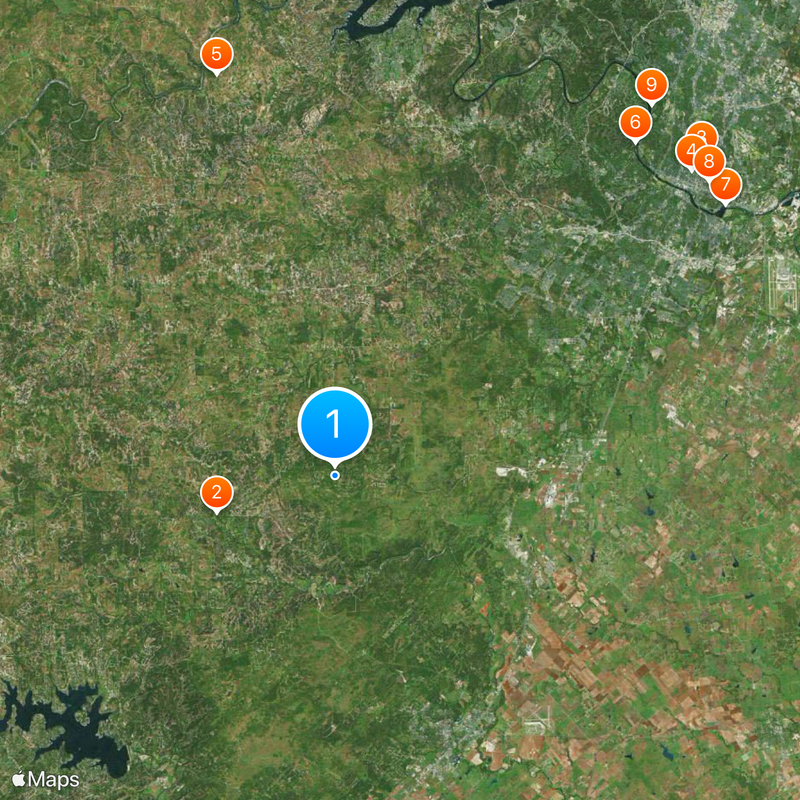Choose orange map pin number 8

tap(709, 160)
